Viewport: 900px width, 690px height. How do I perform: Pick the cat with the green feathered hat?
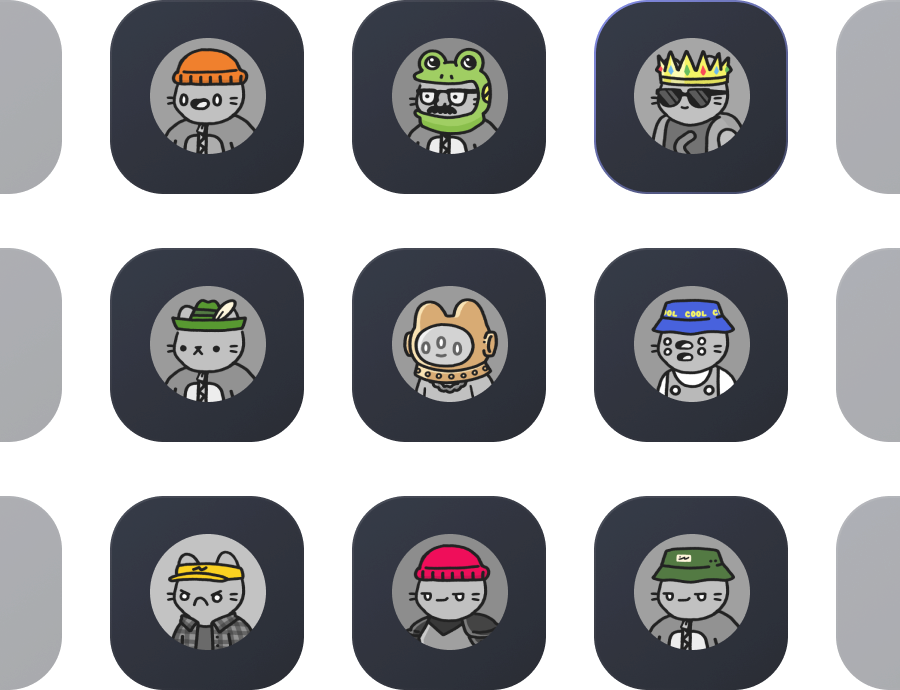pos(207,345)
